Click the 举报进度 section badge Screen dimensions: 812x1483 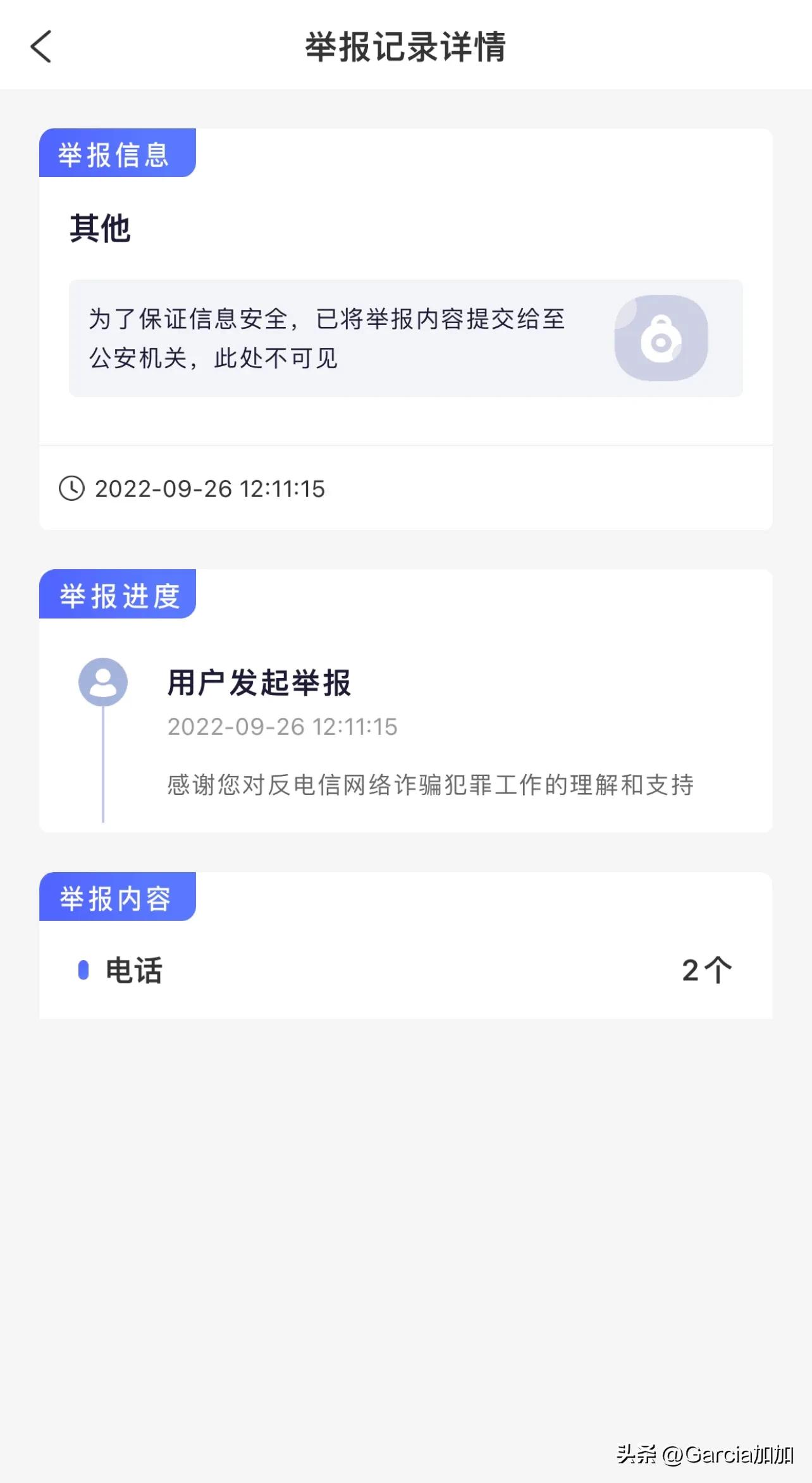pyautogui.click(x=118, y=593)
